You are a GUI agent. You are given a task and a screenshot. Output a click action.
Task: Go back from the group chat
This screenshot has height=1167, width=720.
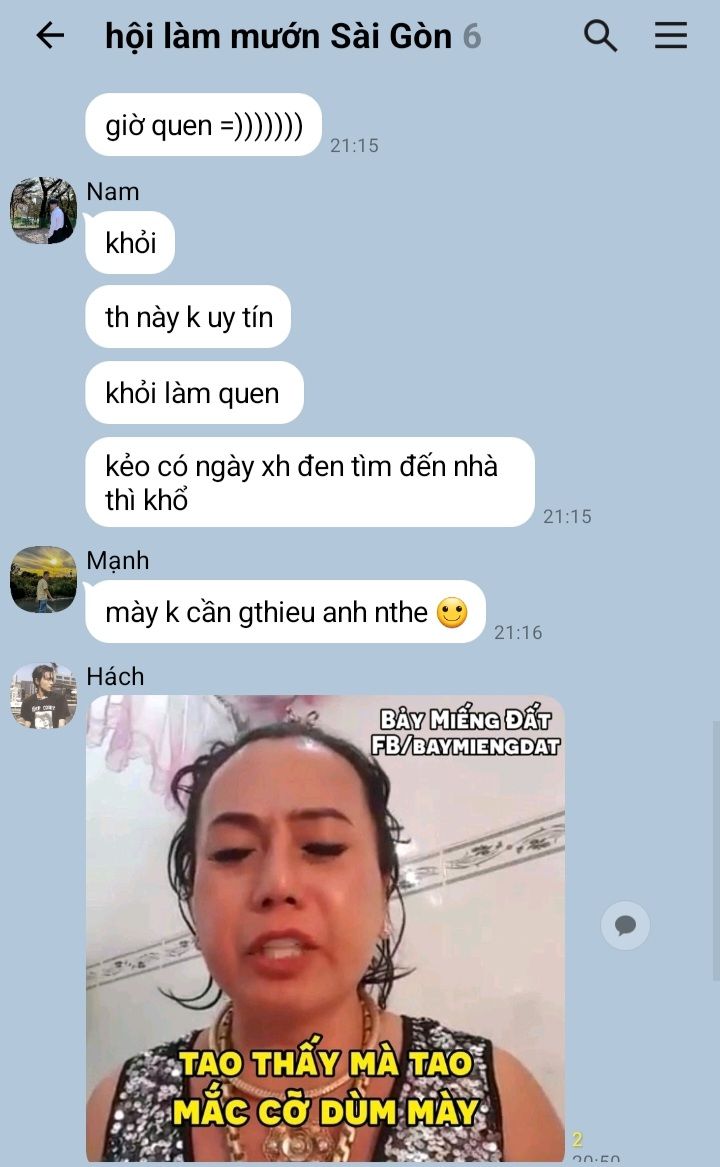tap(50, 35)
